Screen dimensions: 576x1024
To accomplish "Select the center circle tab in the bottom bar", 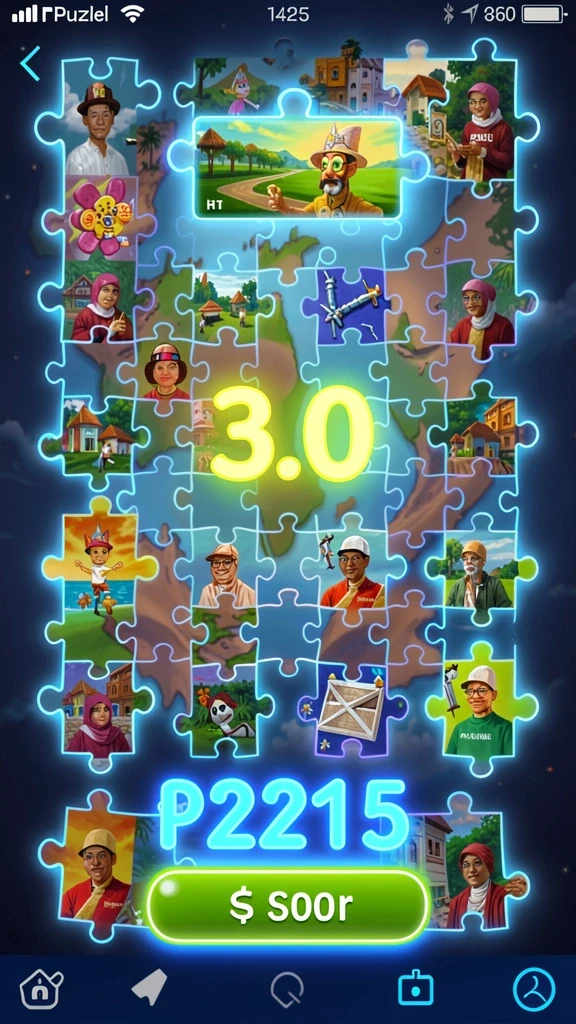I will point(287,990).
